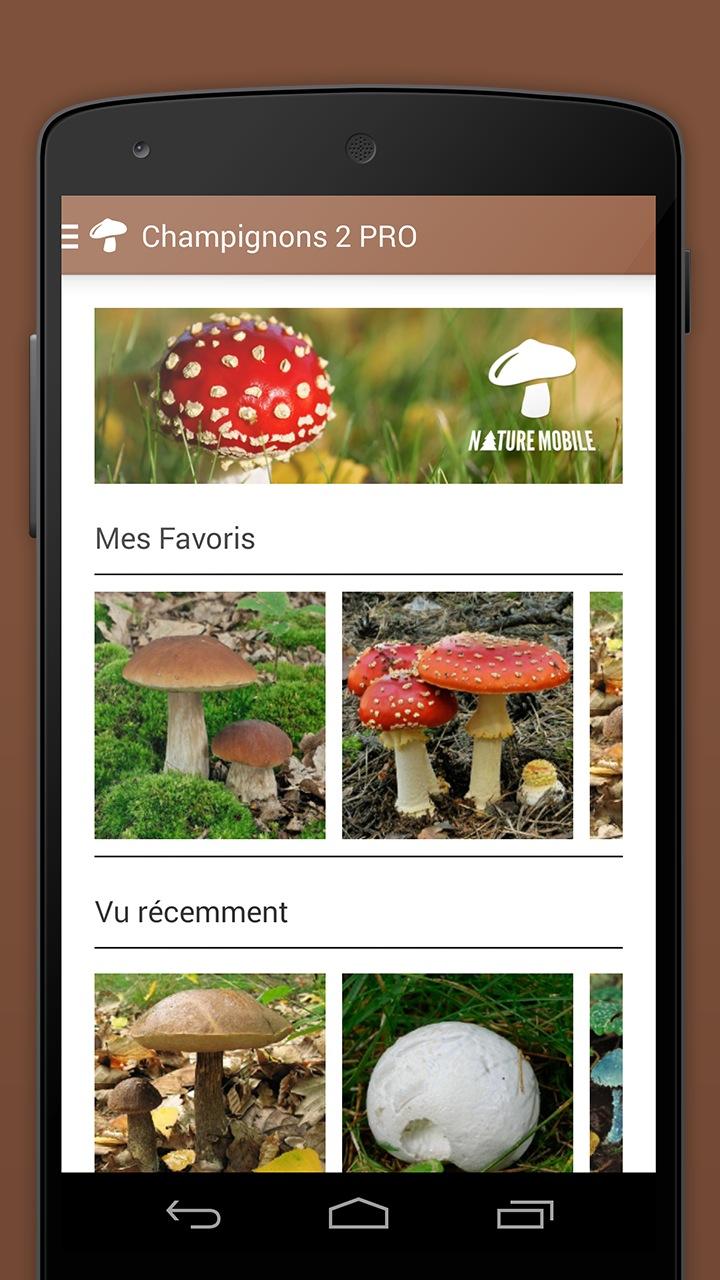The image size is (720, 1280).
Task: Open the hamburger drawer menu
Action: tap(70, 236)
